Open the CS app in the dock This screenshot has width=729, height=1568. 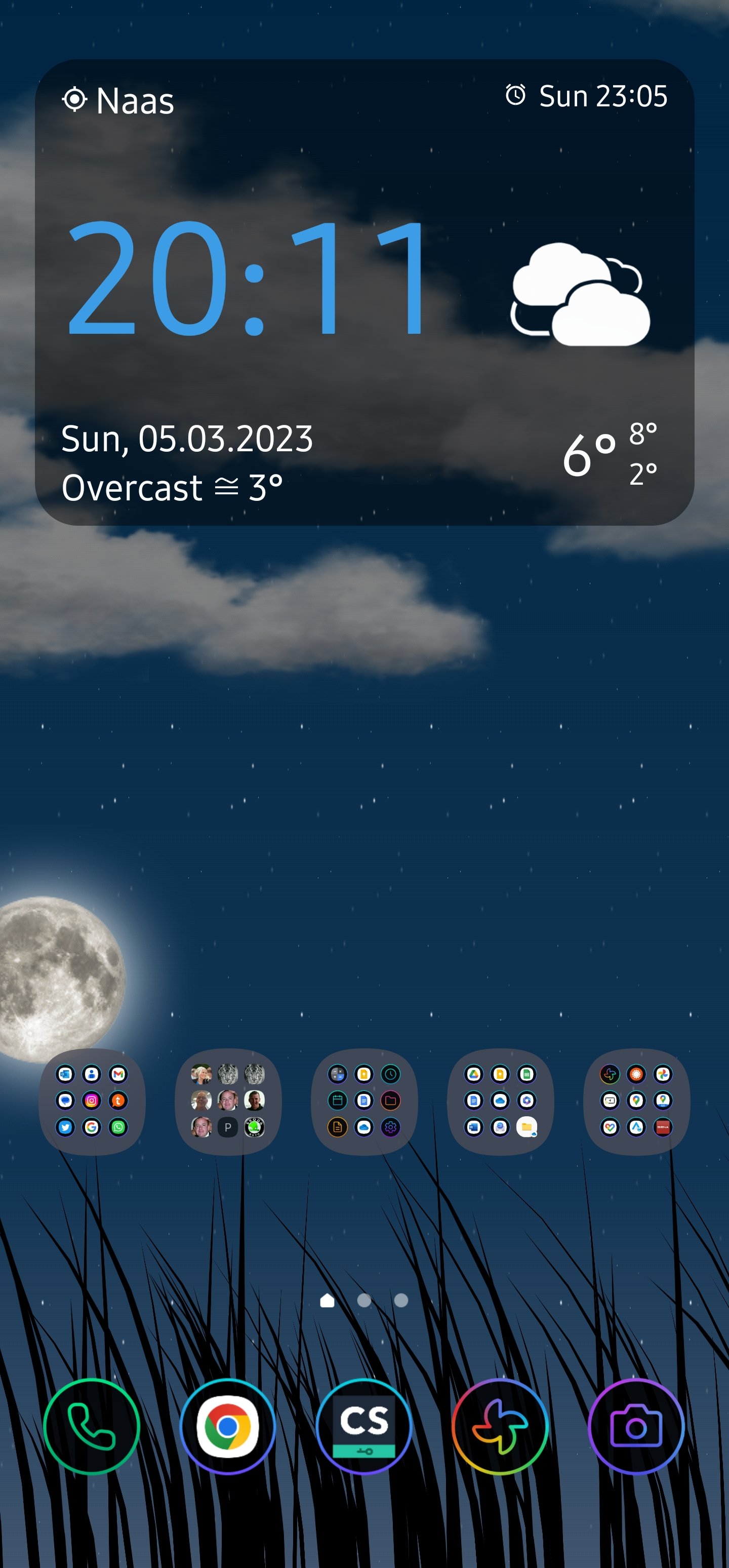364,1426
